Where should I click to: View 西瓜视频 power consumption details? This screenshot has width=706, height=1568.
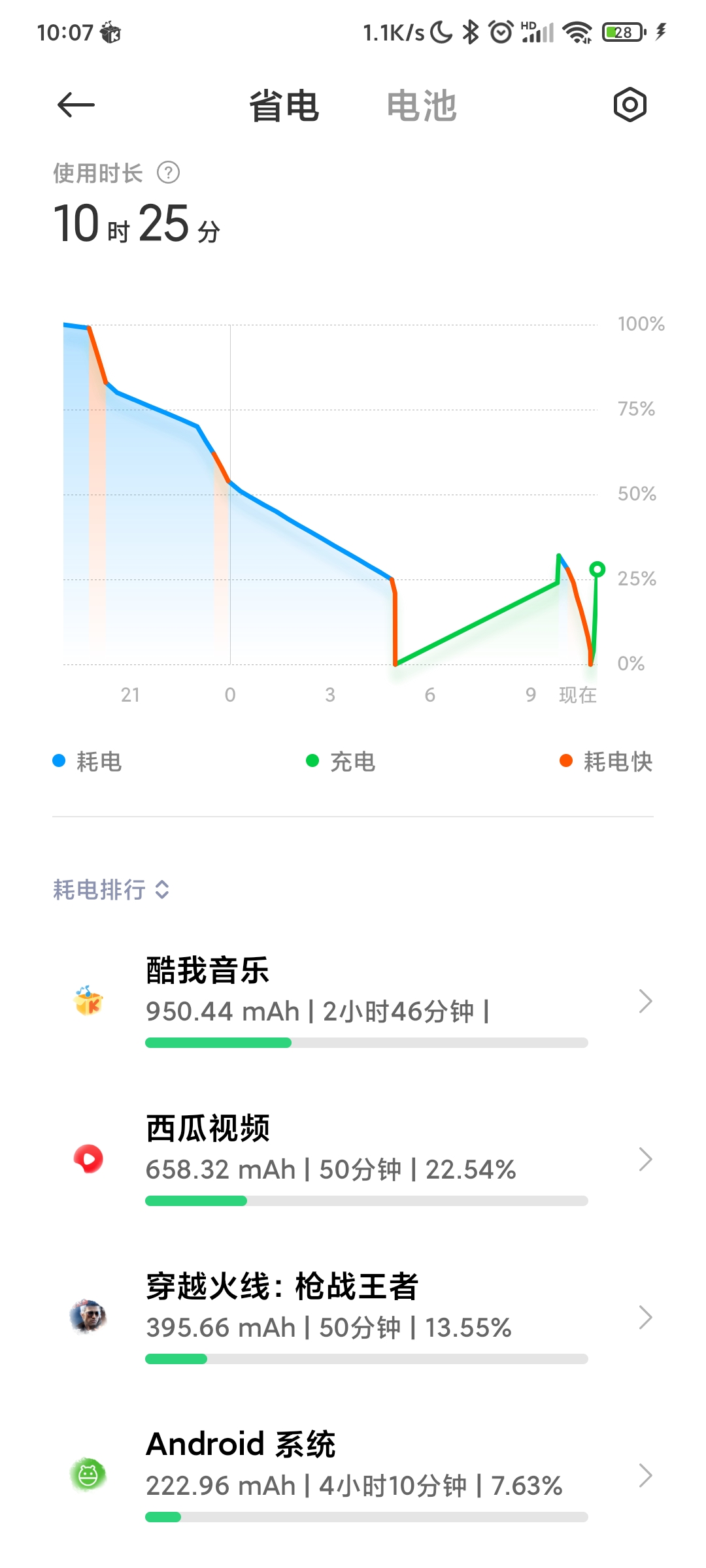366,1159
